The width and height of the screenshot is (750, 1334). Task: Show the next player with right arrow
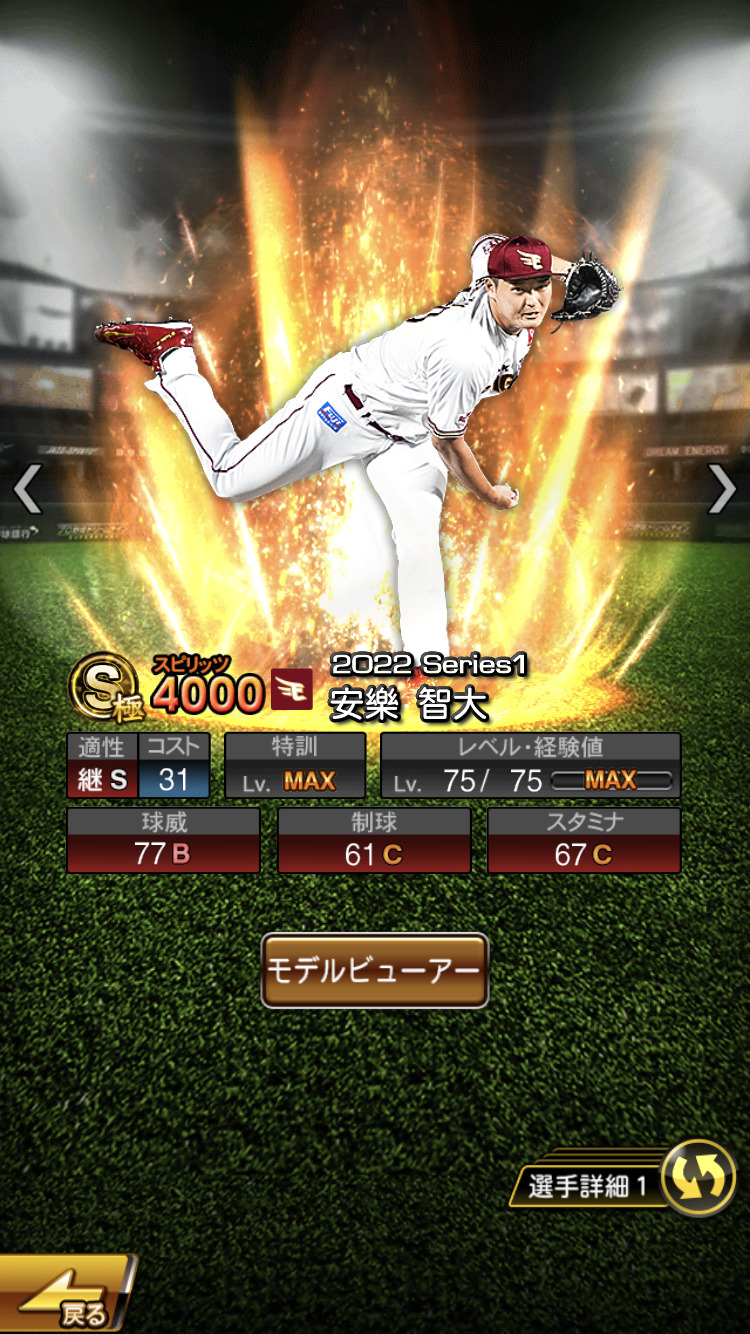[x=722, y=490]
